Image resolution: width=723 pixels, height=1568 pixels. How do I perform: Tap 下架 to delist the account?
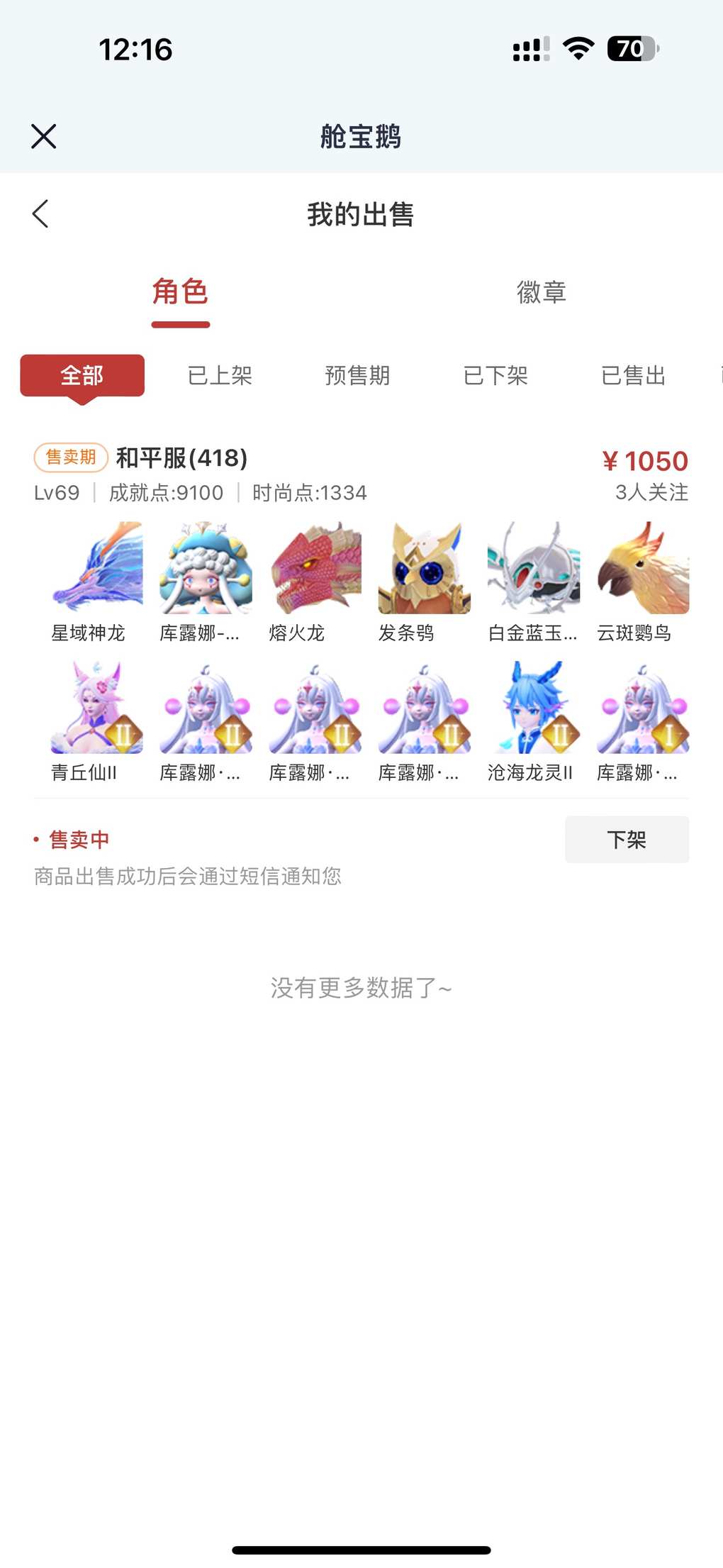627,840
